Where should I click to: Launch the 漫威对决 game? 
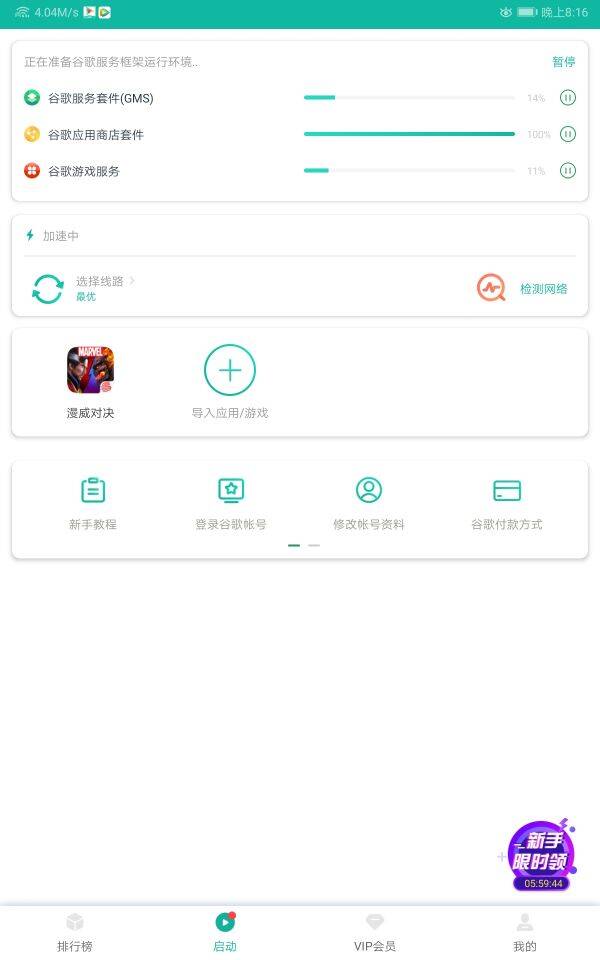[90, 371]
